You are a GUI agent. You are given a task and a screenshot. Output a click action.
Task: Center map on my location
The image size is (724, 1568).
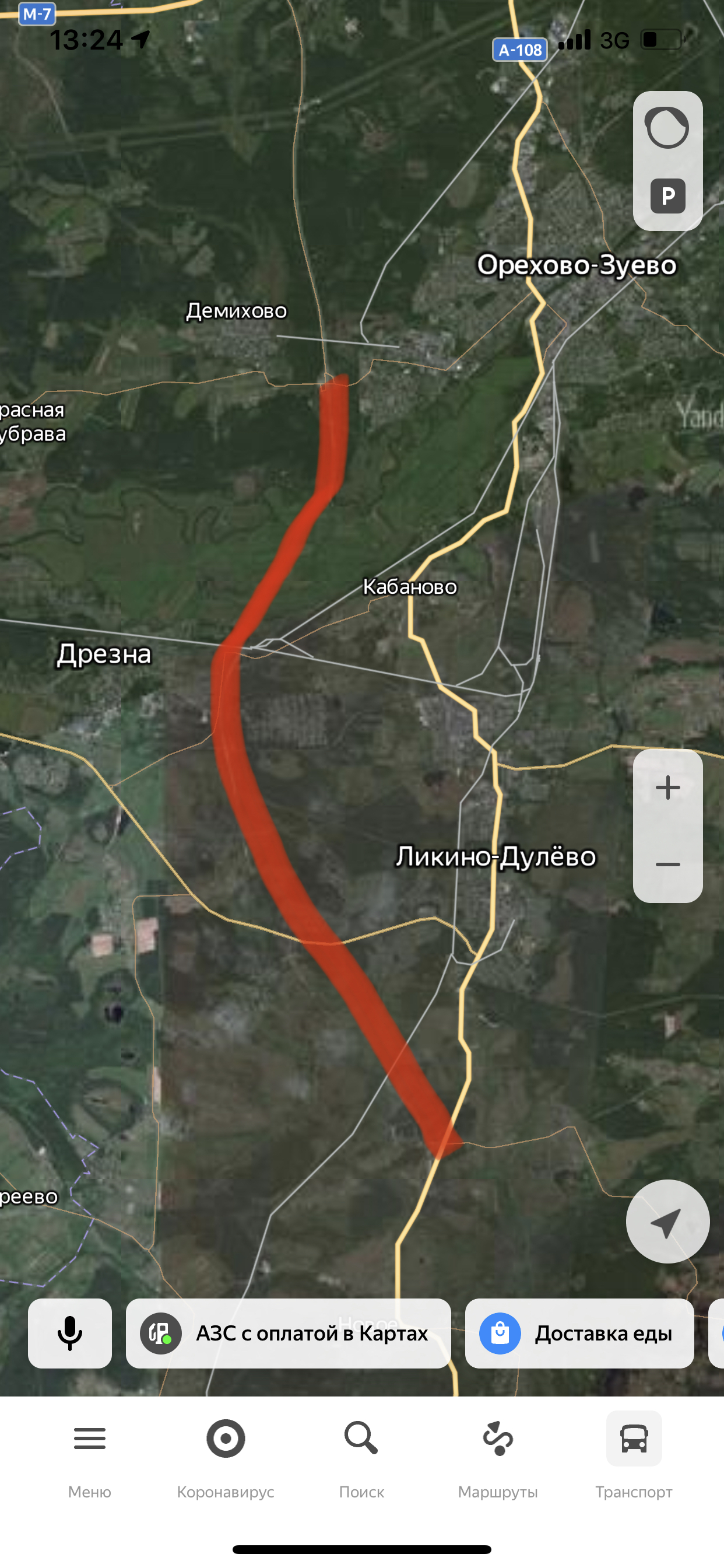[667, 1221]
